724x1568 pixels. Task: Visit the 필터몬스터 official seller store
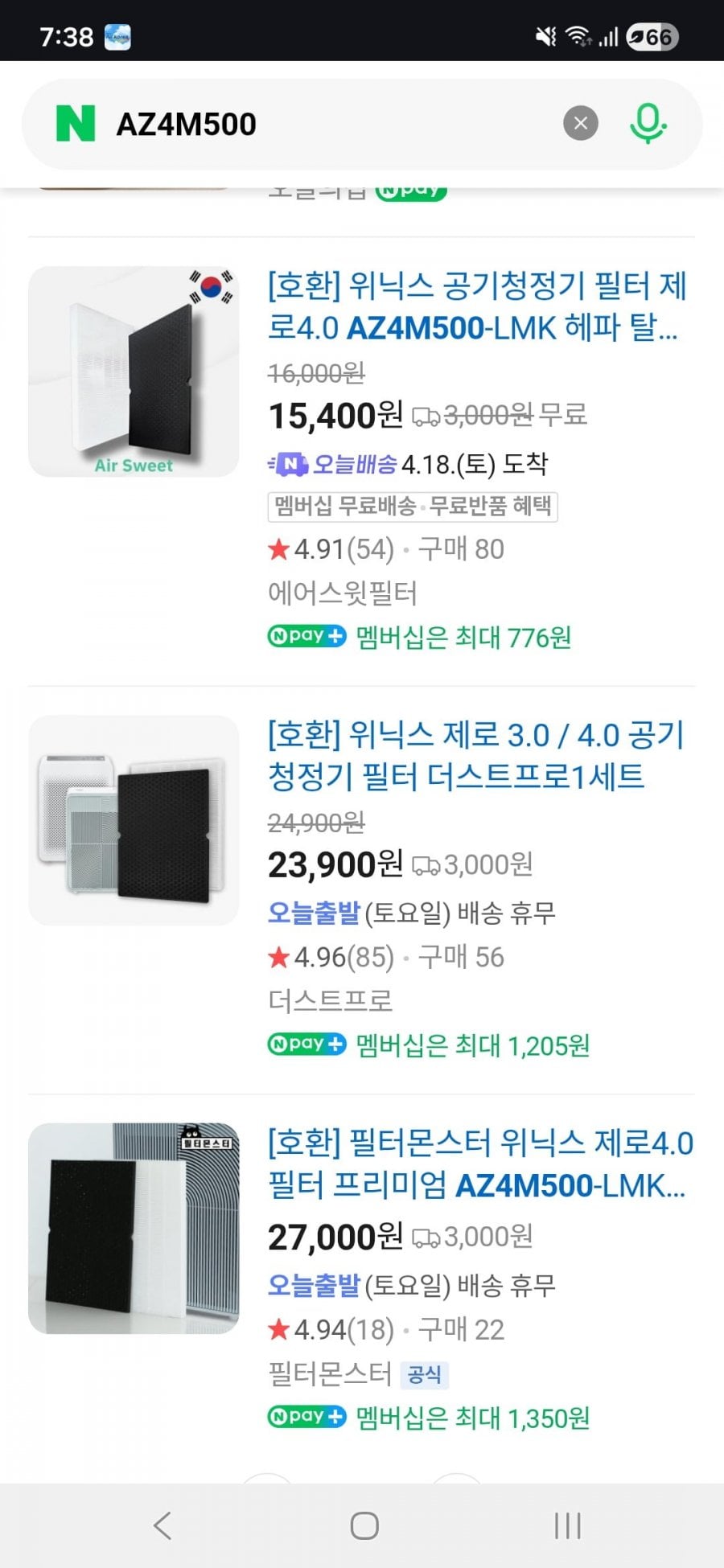tap(330, 1374)
